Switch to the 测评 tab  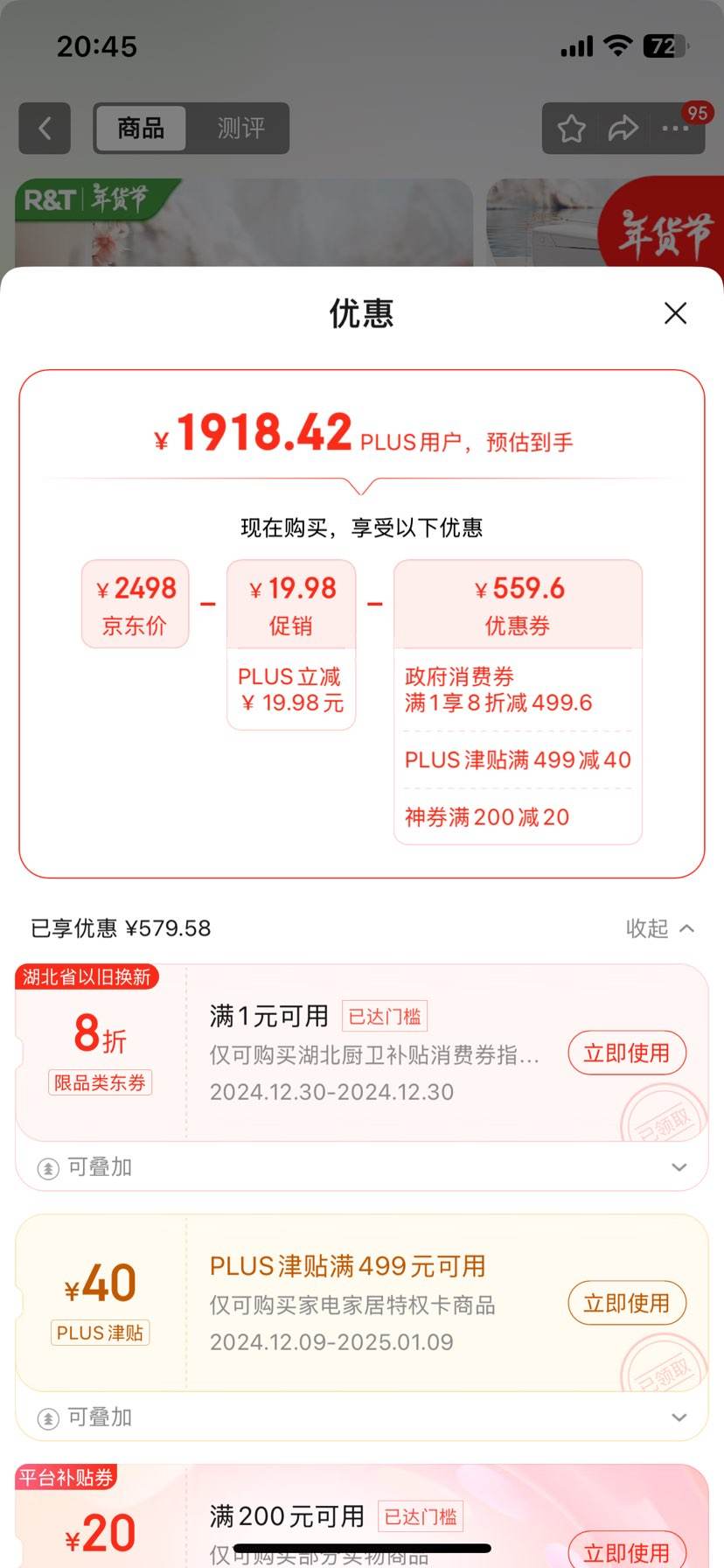(240, 128)
